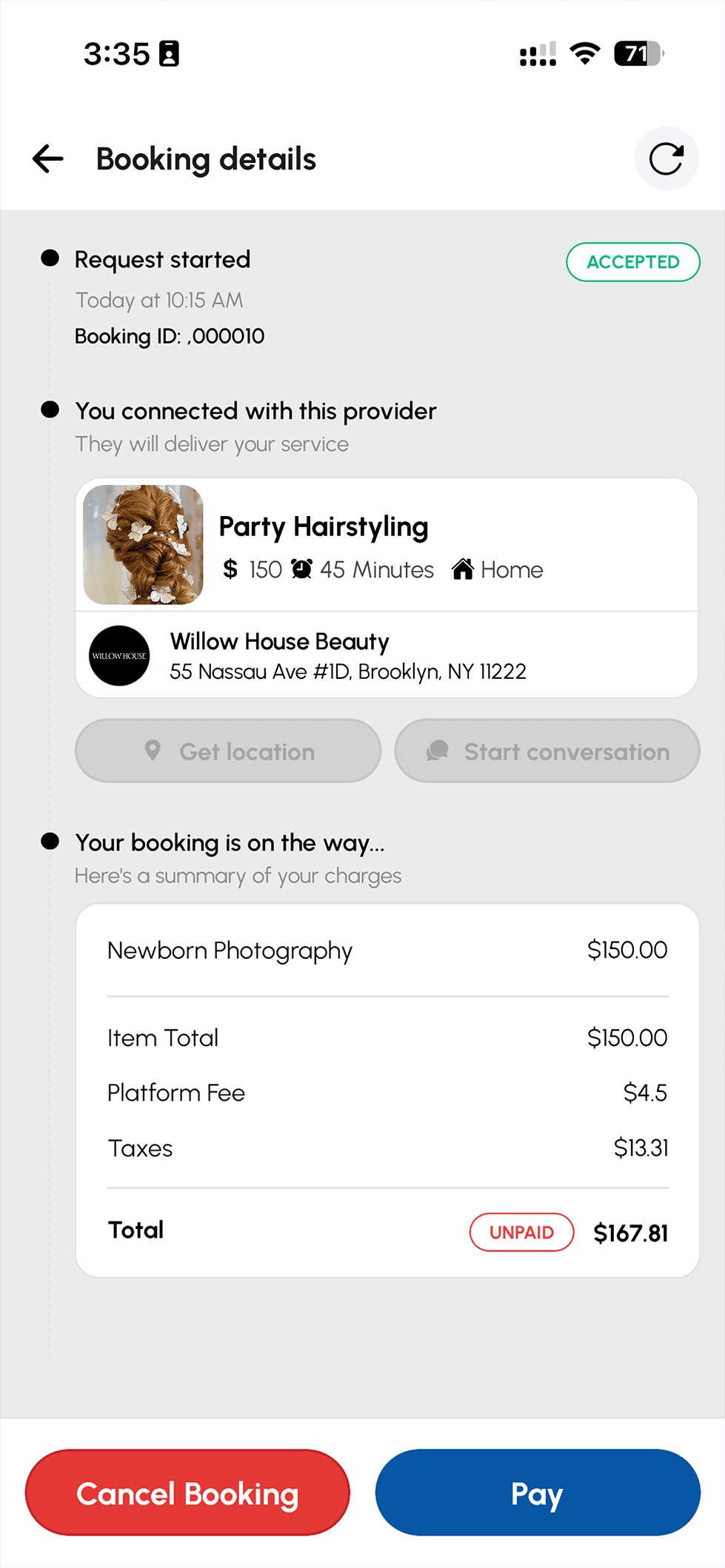The width and height of the screenshot is (725, 1568).
Task: Tap the Your booking is on the way dot
Action: 49,842
